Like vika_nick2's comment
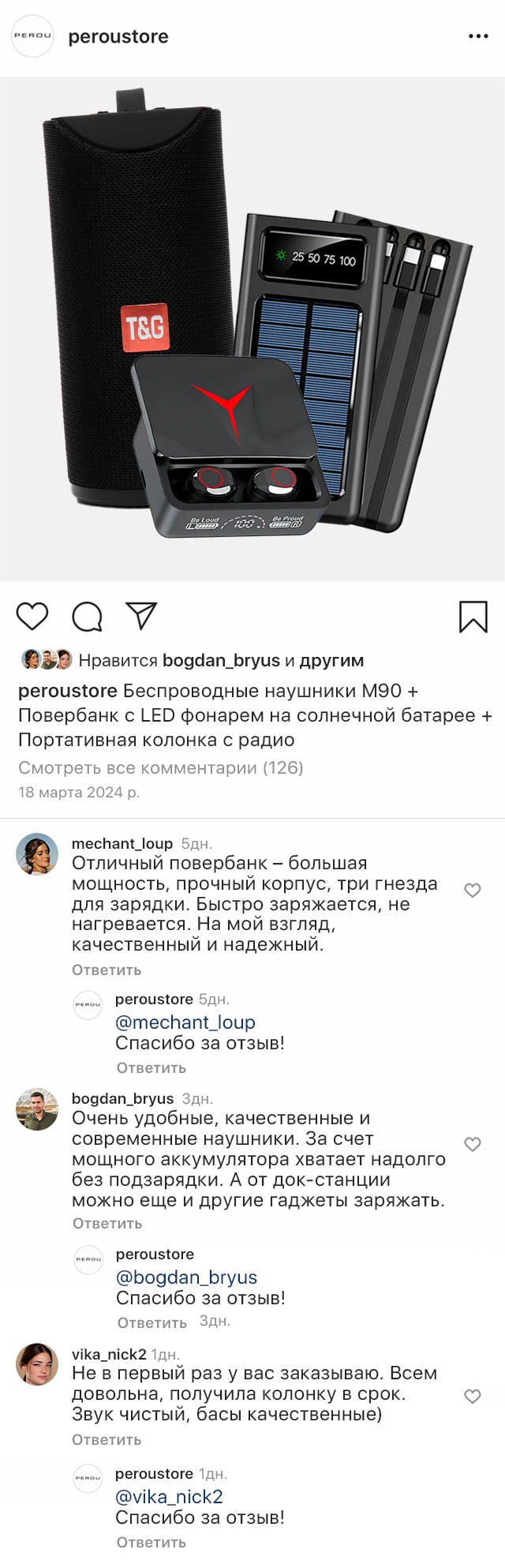This screenshot has width=505, height=1568. click(472, 1396)
